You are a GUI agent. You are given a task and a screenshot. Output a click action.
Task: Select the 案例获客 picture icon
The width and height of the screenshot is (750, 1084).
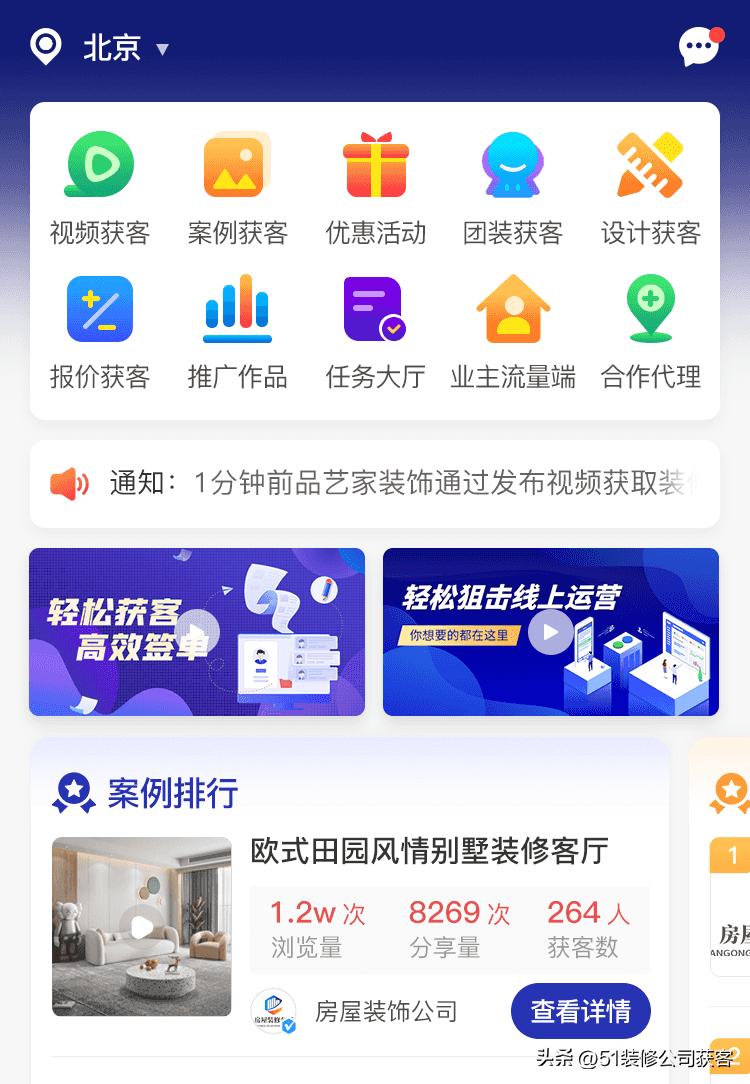click(237, 165)
